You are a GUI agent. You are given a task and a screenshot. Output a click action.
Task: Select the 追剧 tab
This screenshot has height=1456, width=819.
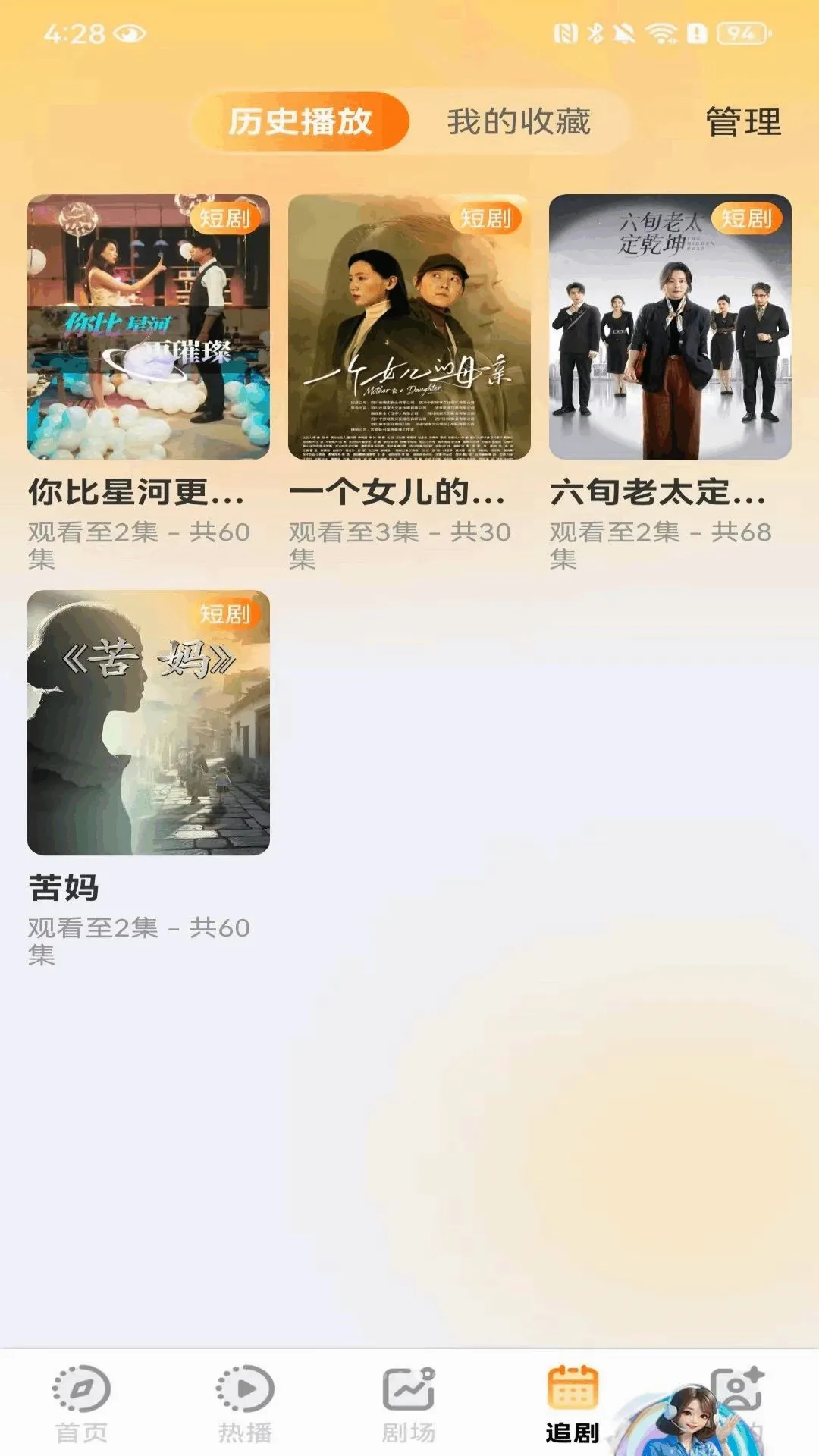[x=573, y=1404]
